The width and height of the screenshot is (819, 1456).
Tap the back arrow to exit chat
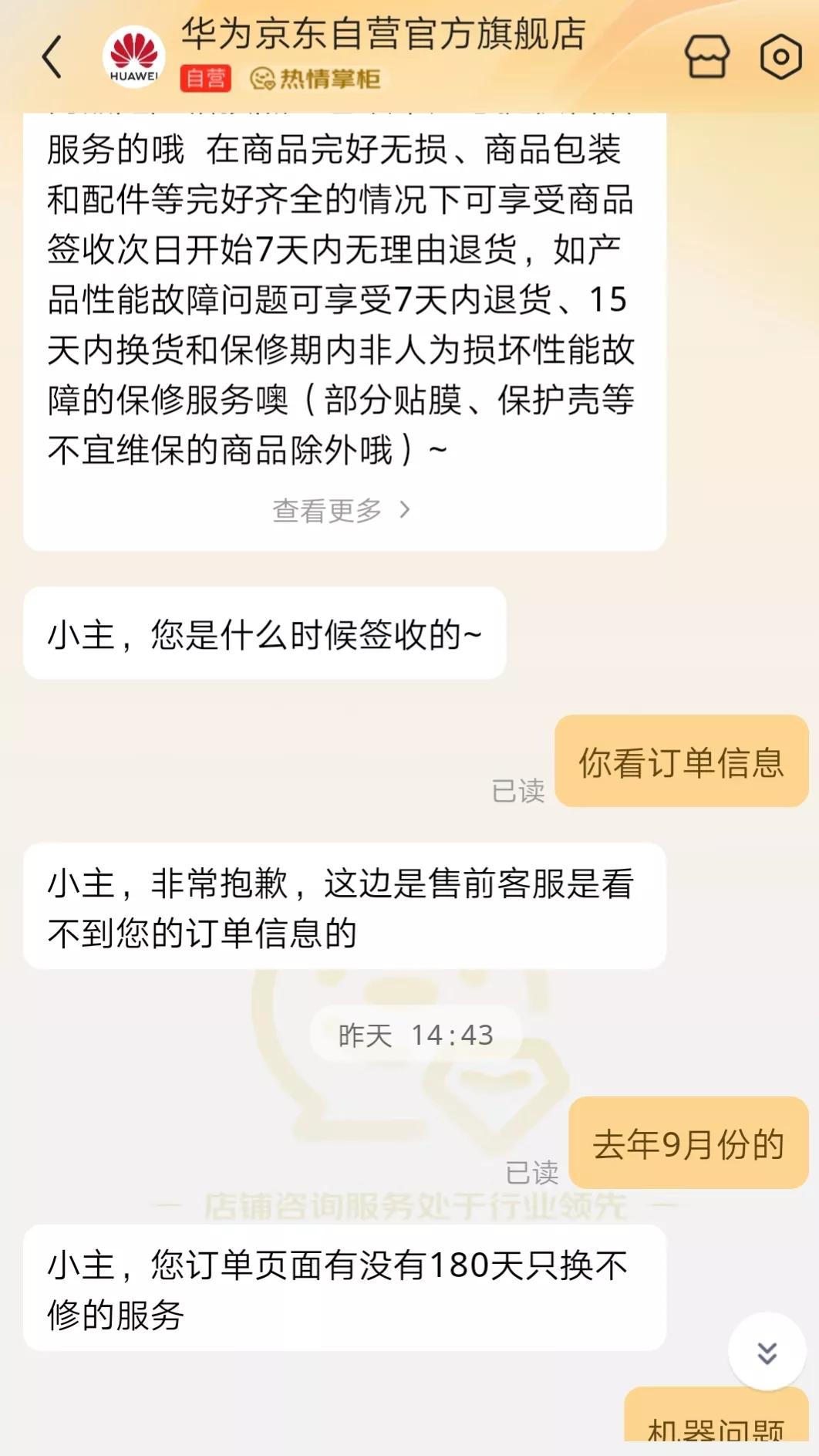point(51,56)
